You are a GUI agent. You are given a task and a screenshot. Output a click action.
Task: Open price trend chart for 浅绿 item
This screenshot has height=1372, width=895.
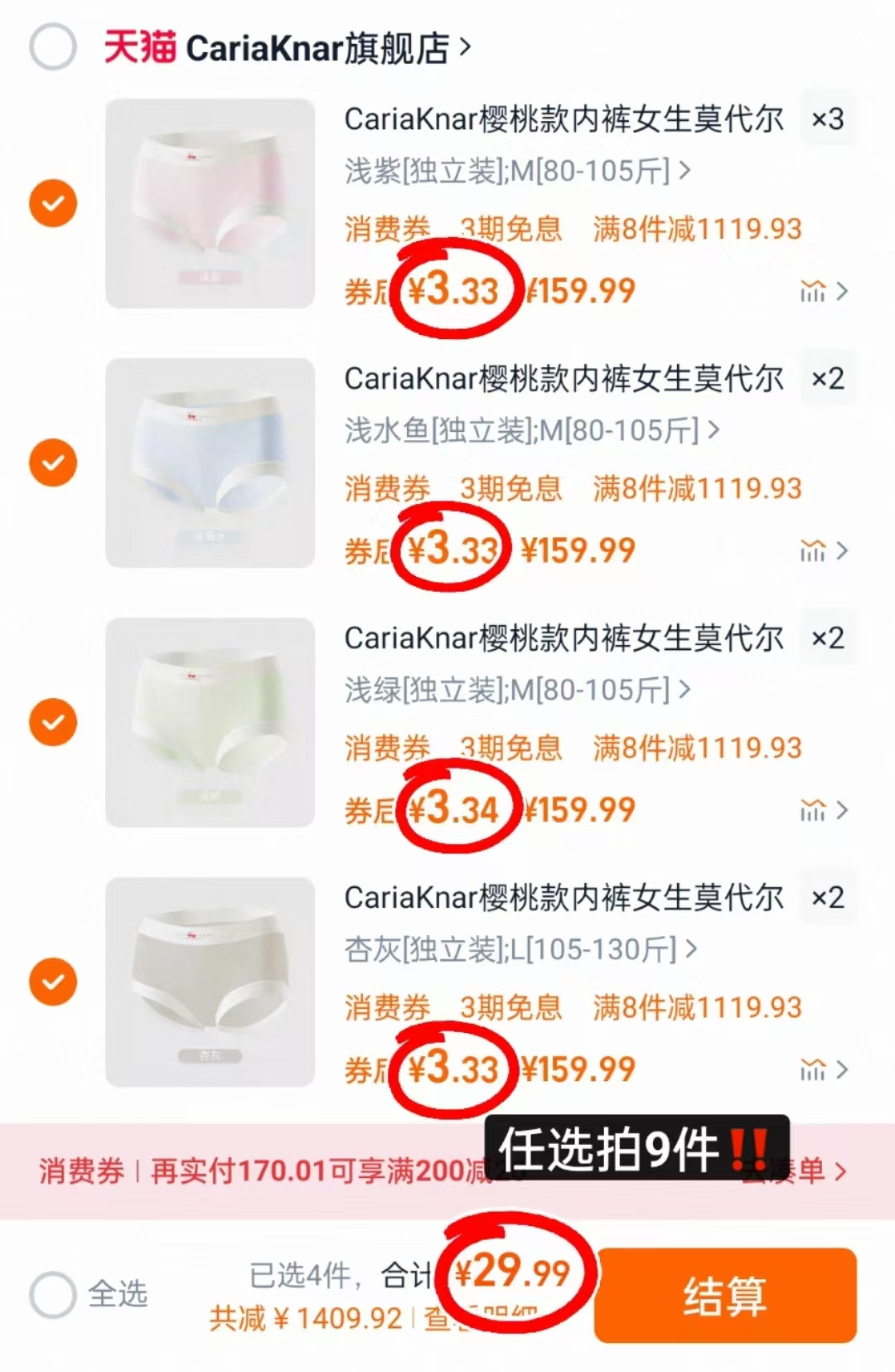point(823,810)
